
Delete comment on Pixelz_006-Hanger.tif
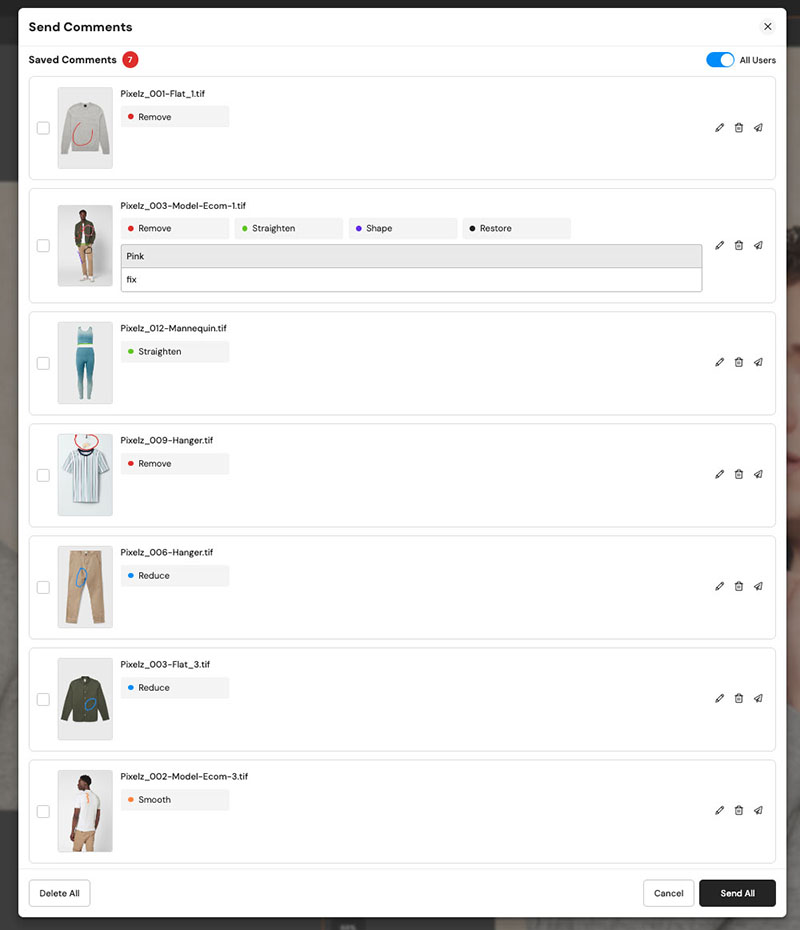pyautogui.click(x=738, y=587)
